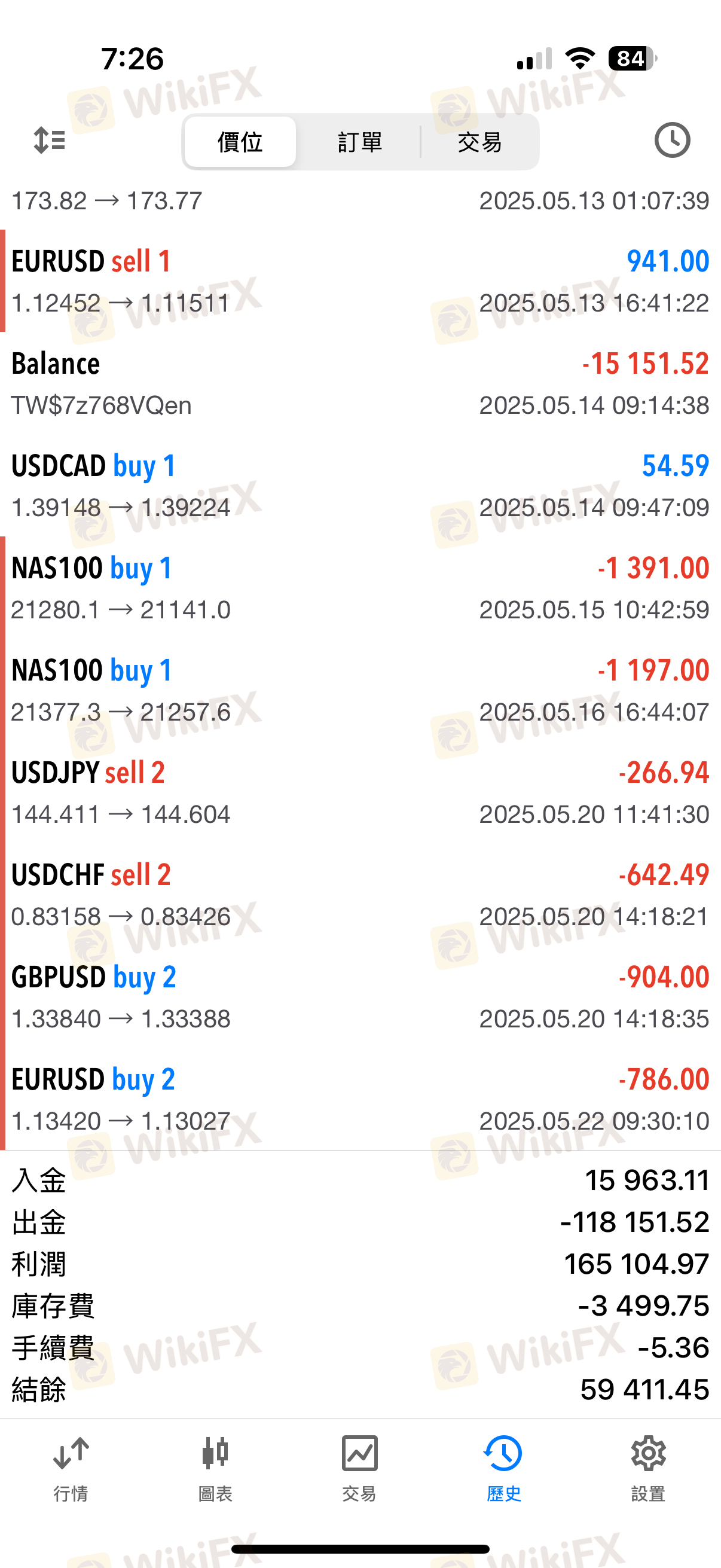Open the 交易 tab in bottom bar
721x1568 pixels.
tap(359, 1468)
